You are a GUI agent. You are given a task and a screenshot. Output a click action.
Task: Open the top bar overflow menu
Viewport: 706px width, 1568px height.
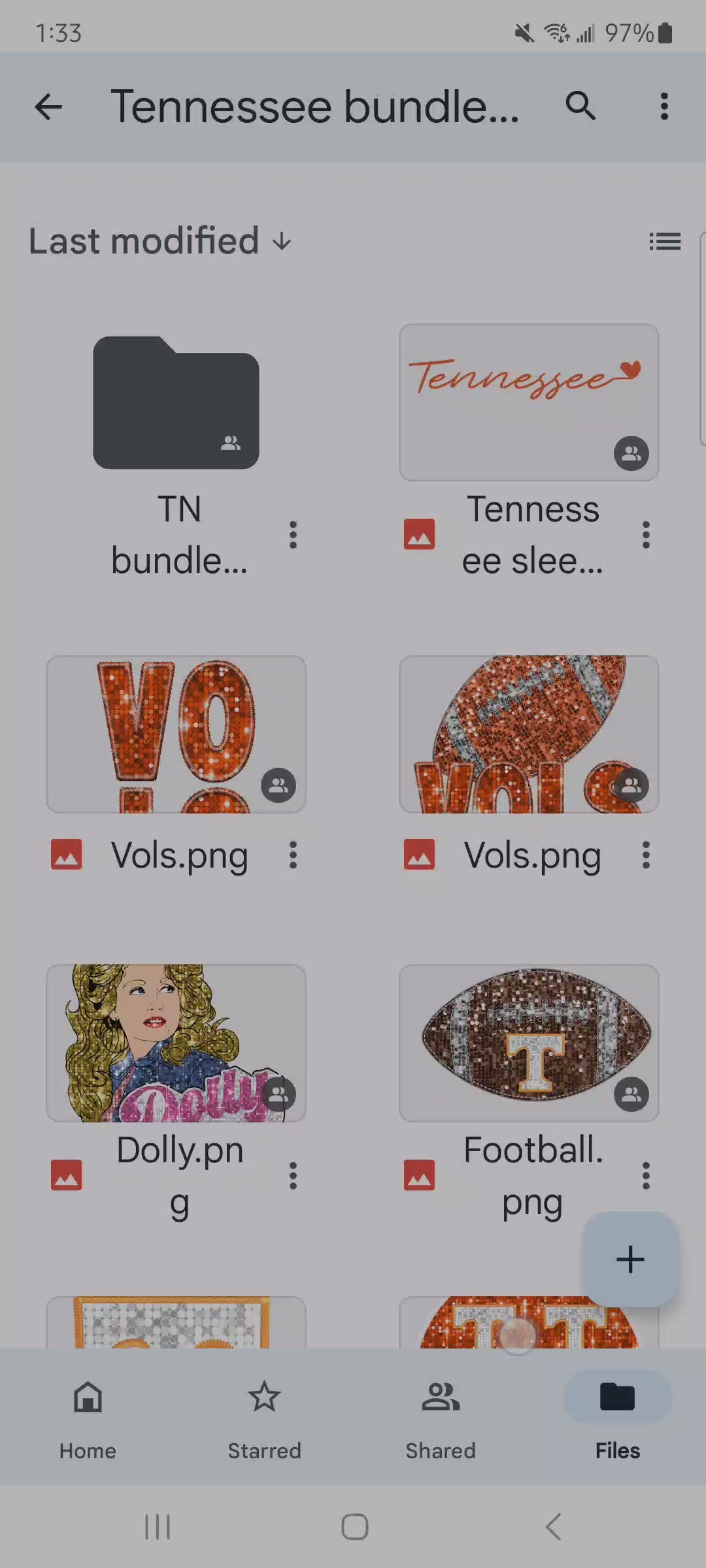(664, 106)
